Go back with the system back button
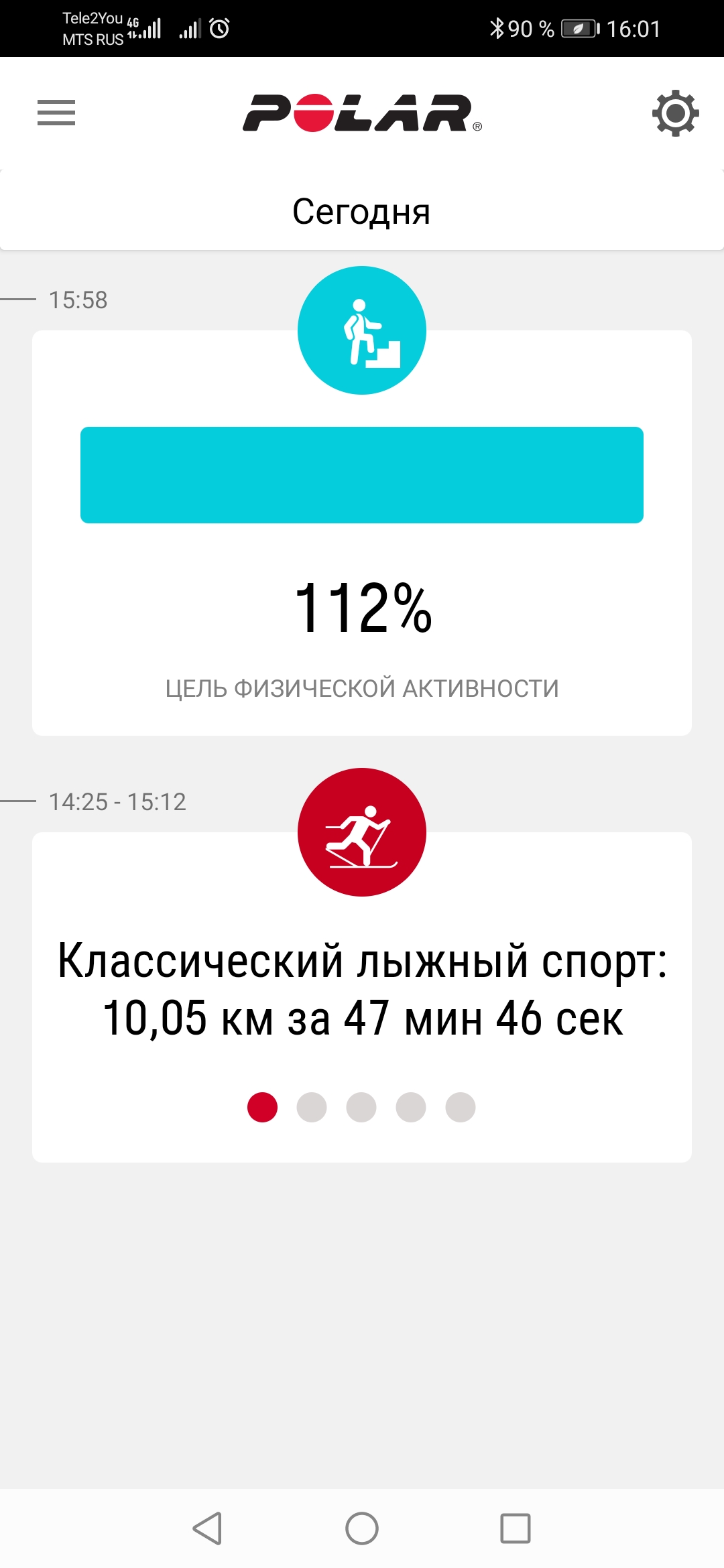Screen dimensions: 724x1568 (207, 1528)
